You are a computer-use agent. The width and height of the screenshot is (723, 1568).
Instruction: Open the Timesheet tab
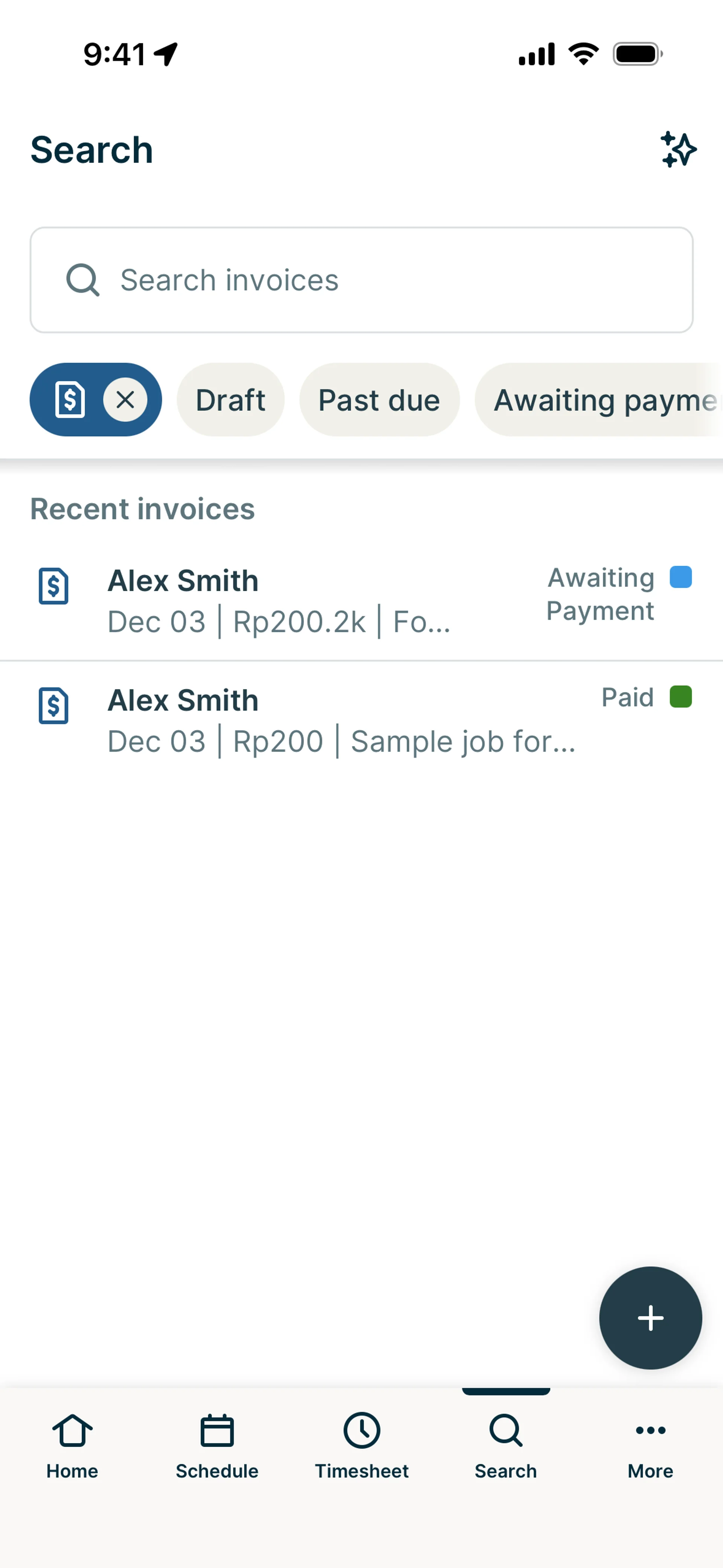[361, 1446]
